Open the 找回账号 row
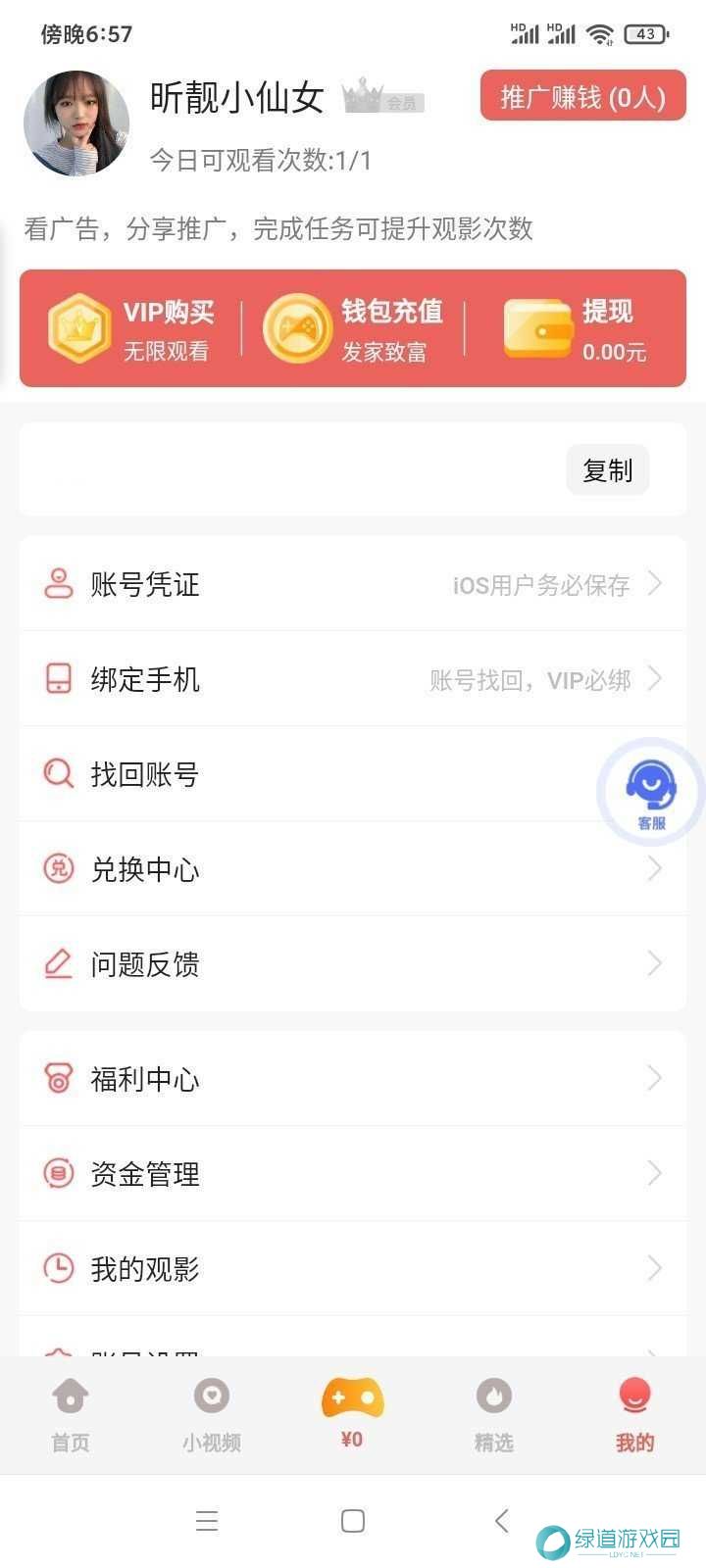706x1568 pixels. click(294, 774)
